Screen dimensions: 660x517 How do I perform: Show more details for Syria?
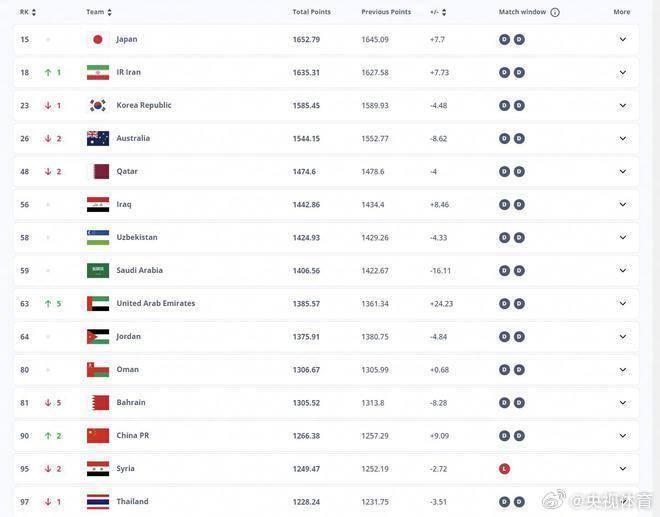tap(622, 468)
